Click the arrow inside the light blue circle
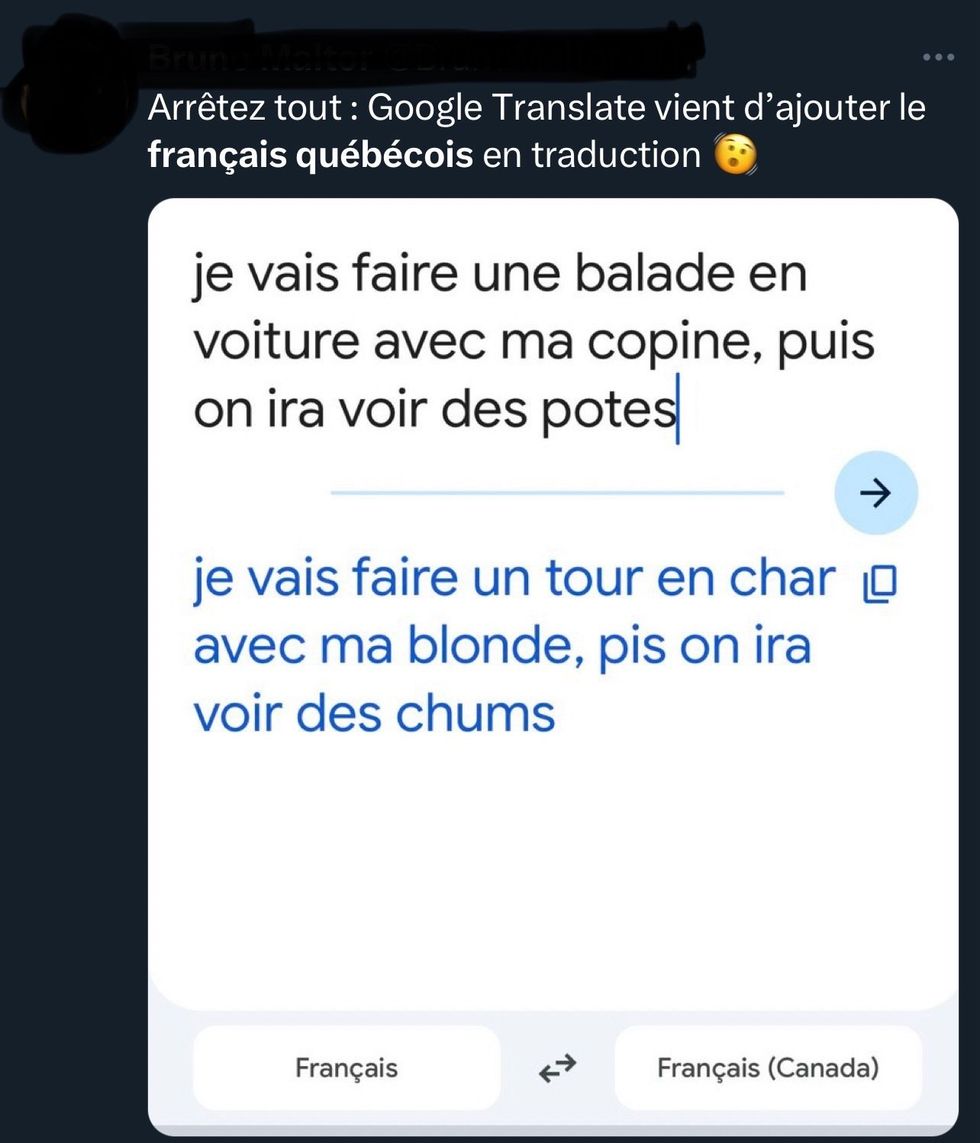This screenshot has width=980, height=1143. 875,492
